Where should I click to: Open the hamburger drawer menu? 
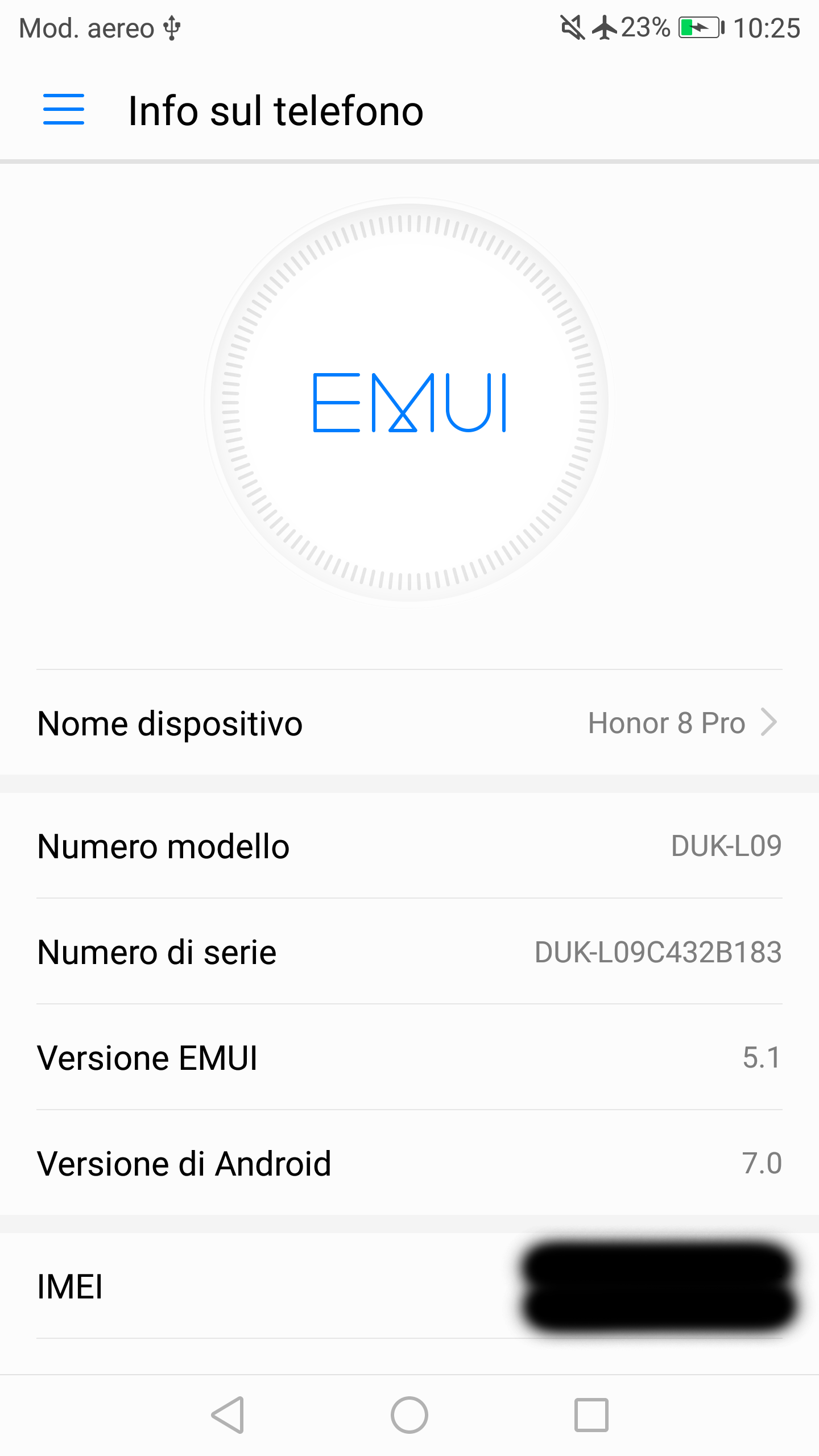coord(64,110)
